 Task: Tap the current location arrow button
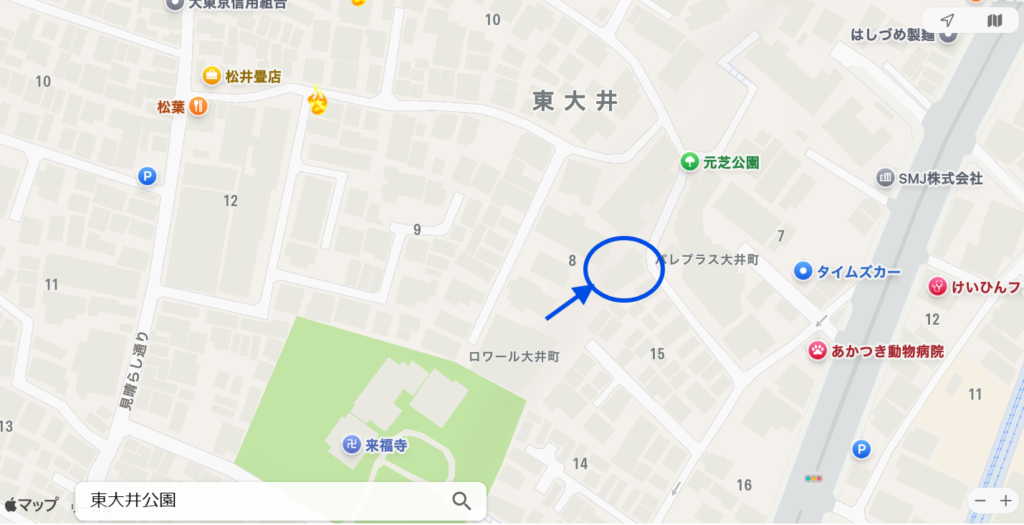click(x=948, y=21)
